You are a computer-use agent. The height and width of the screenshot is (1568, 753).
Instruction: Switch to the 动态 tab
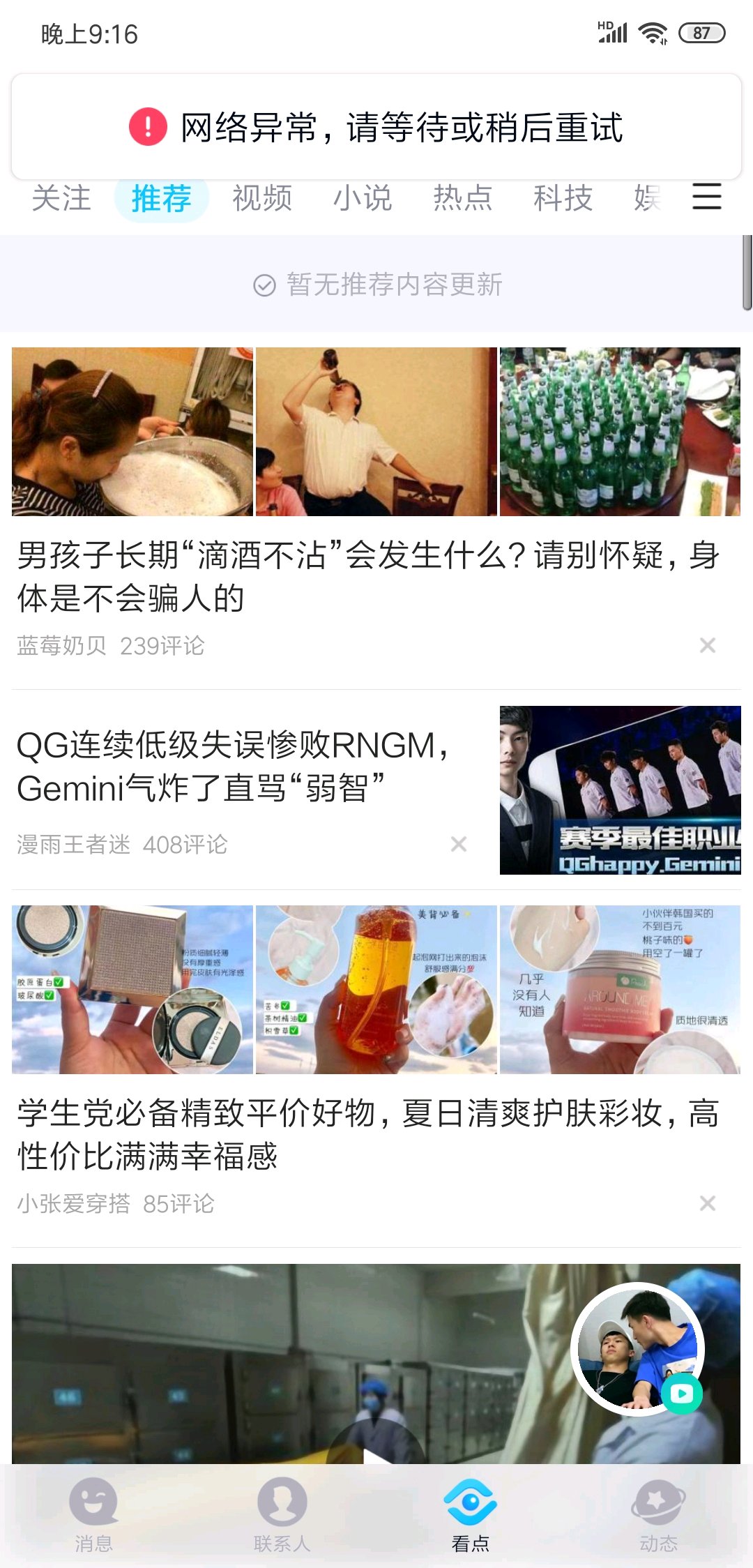[x=659, y=1515]
